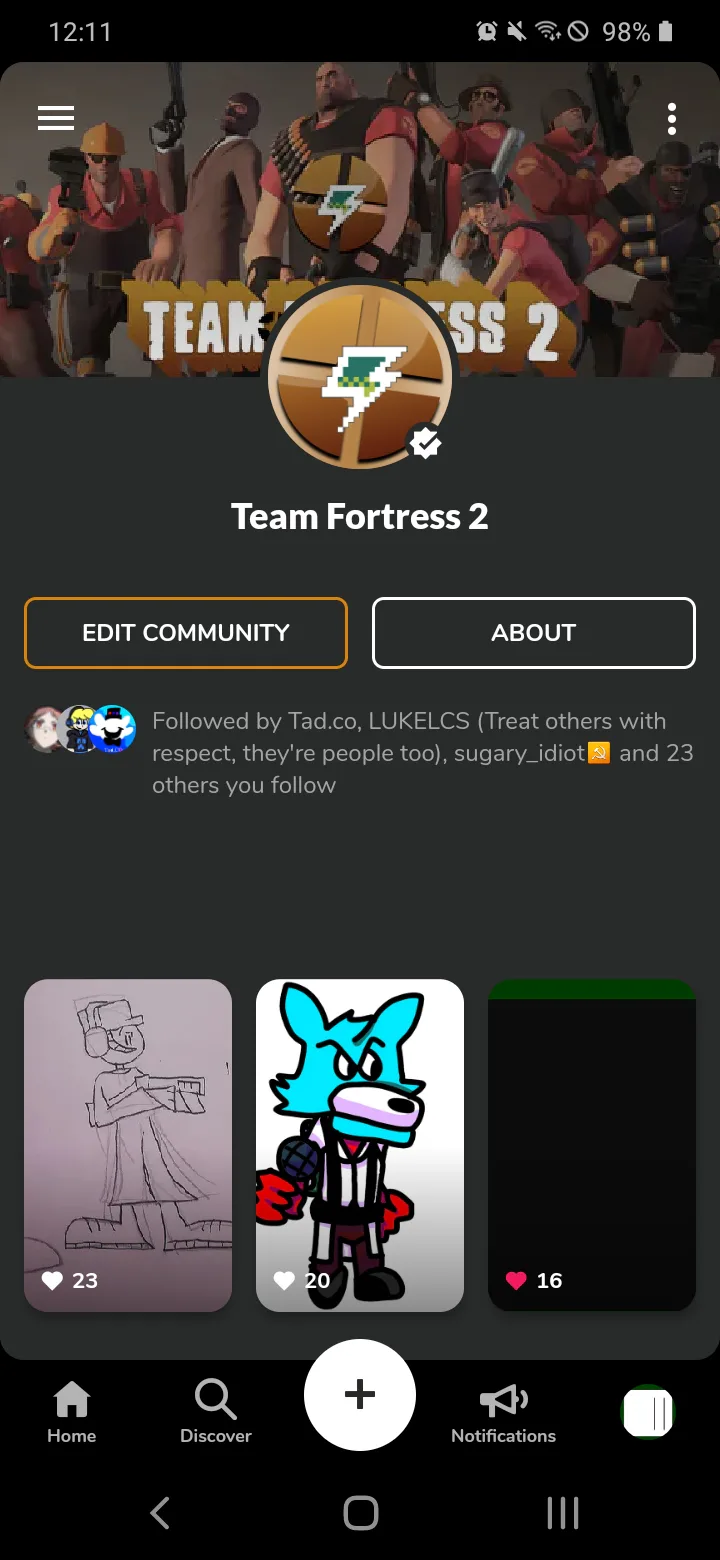Viewport: 720px width, 1560px height.
Task: Open the sketch post with 23 likes
Action: [128, 1145]
